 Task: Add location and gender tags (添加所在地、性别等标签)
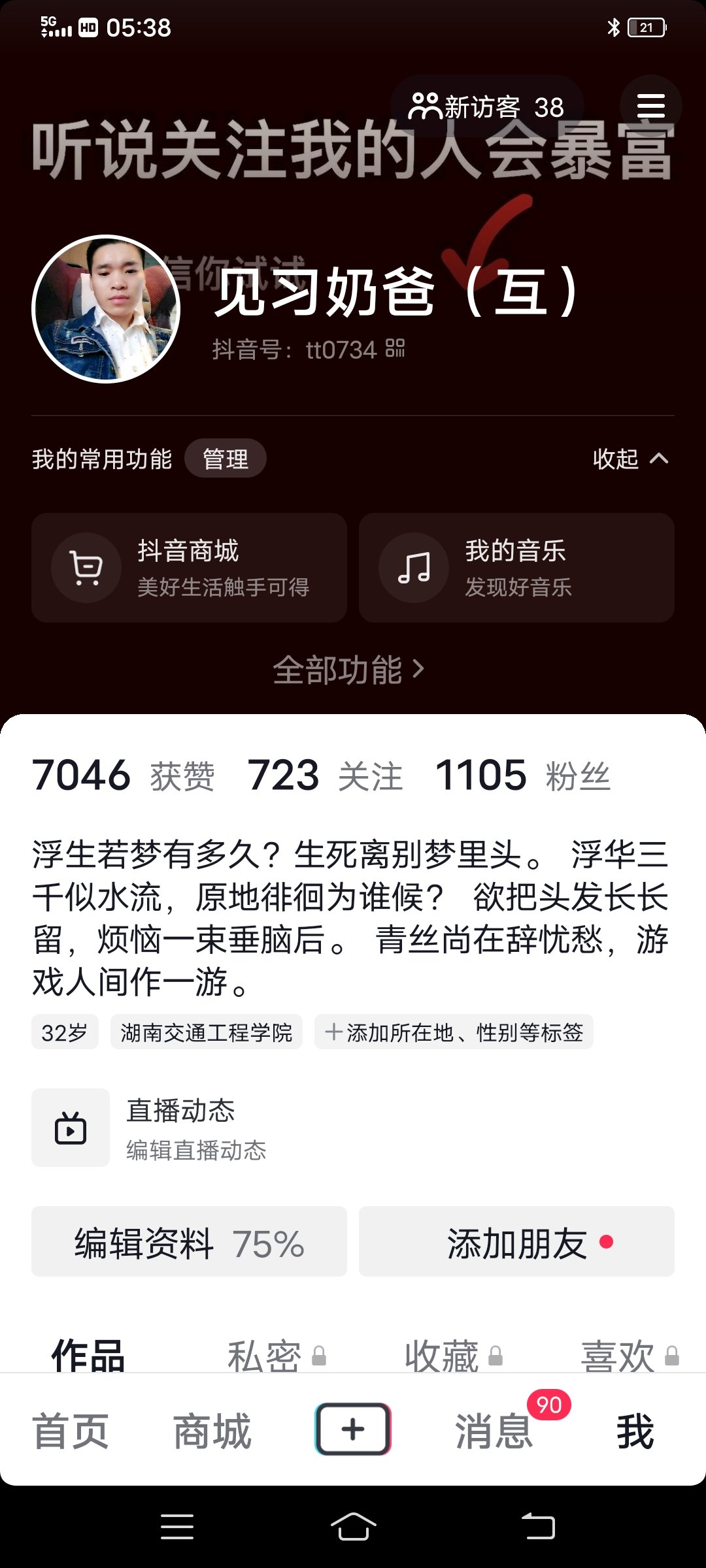(454, 1032)
